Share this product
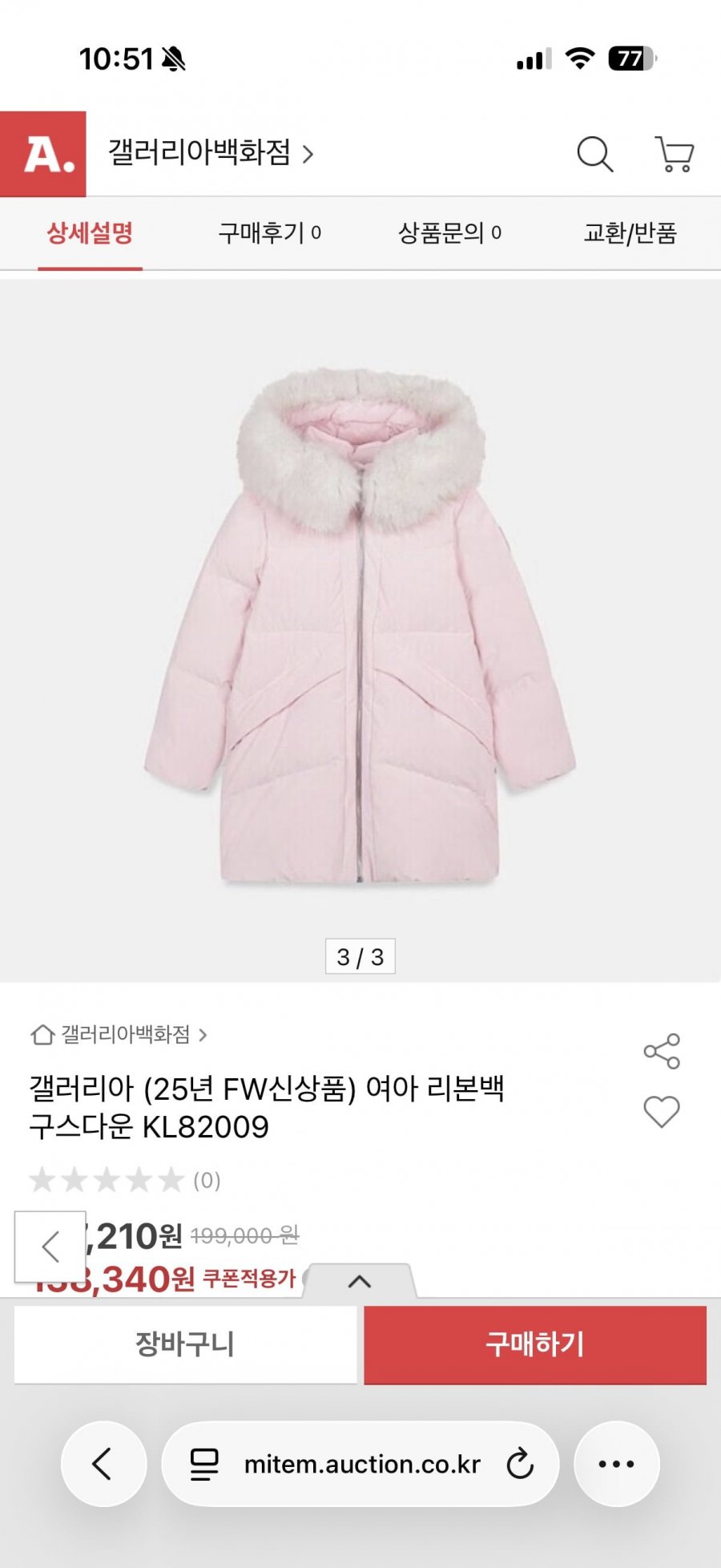This screenshot has height=1568, width=721. click(661, 1051)
